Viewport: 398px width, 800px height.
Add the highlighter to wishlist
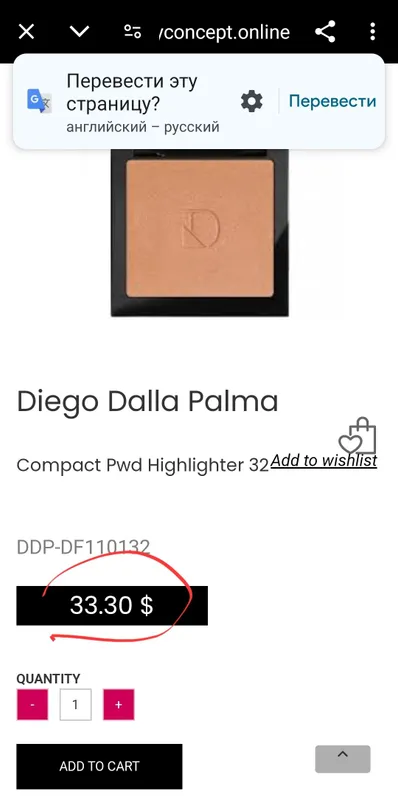click(x=324, y=460)
